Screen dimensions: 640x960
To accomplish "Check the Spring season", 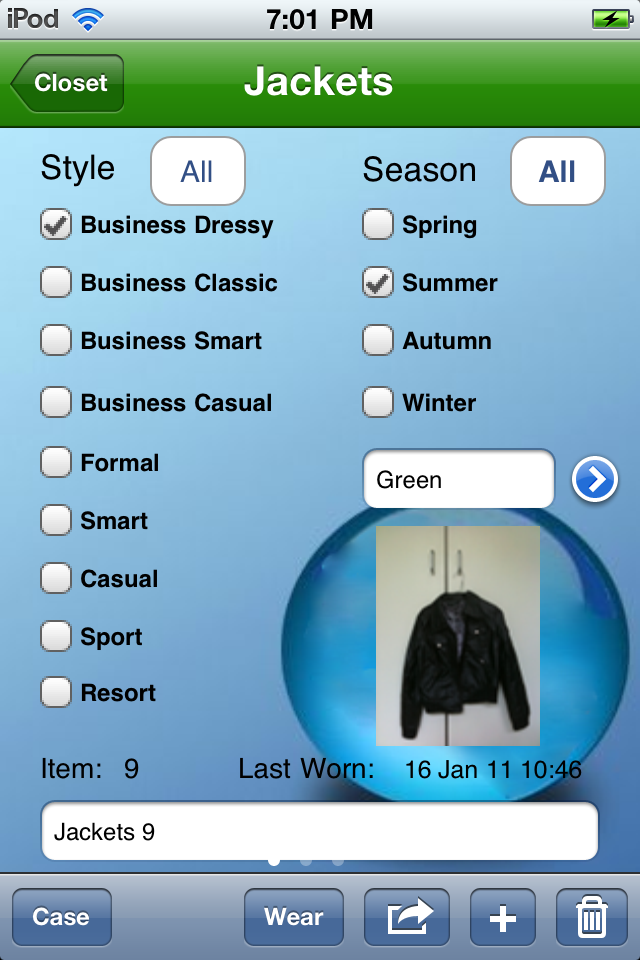I will tap(378, 225).
